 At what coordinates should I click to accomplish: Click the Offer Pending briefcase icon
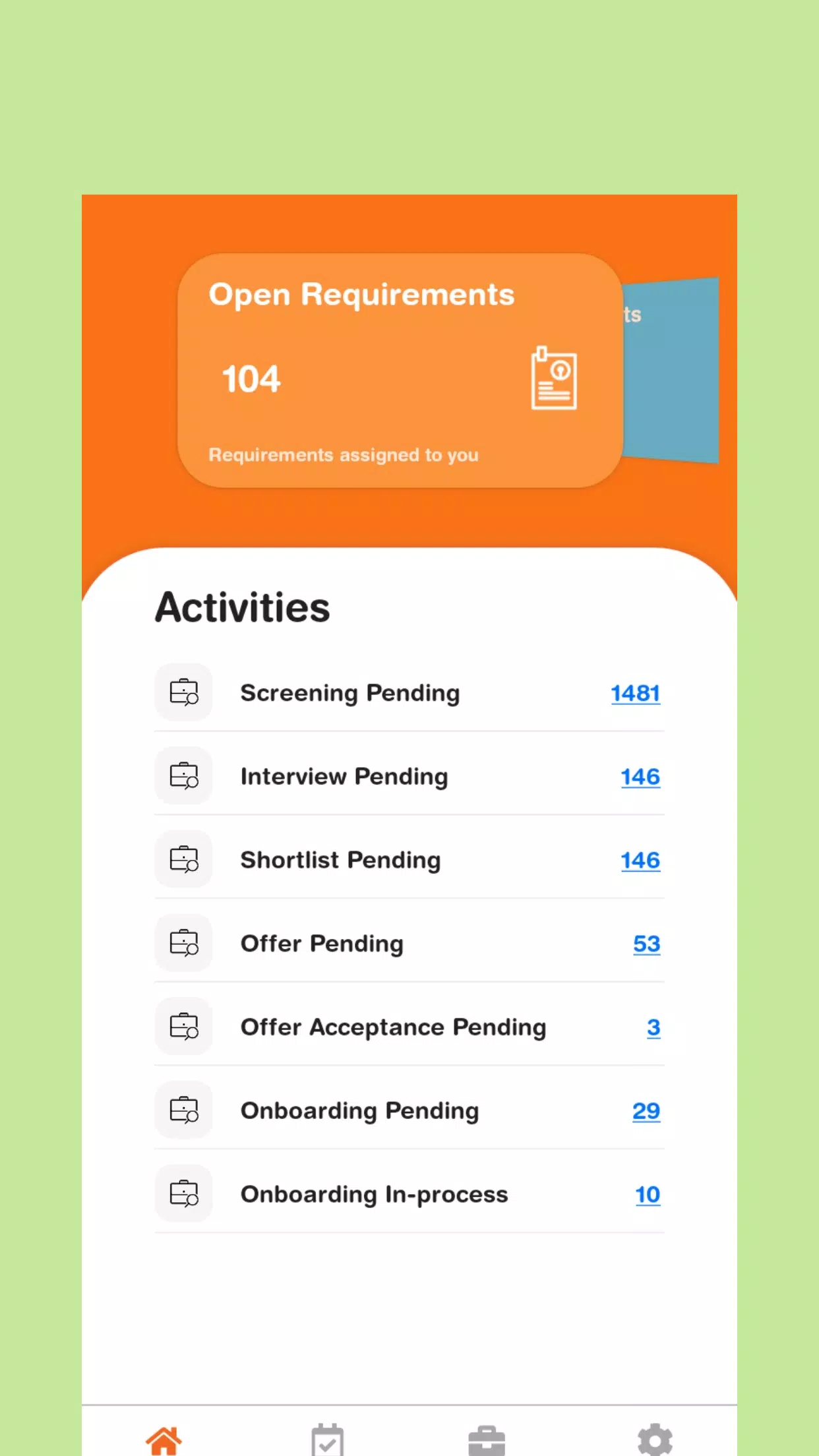183,943
